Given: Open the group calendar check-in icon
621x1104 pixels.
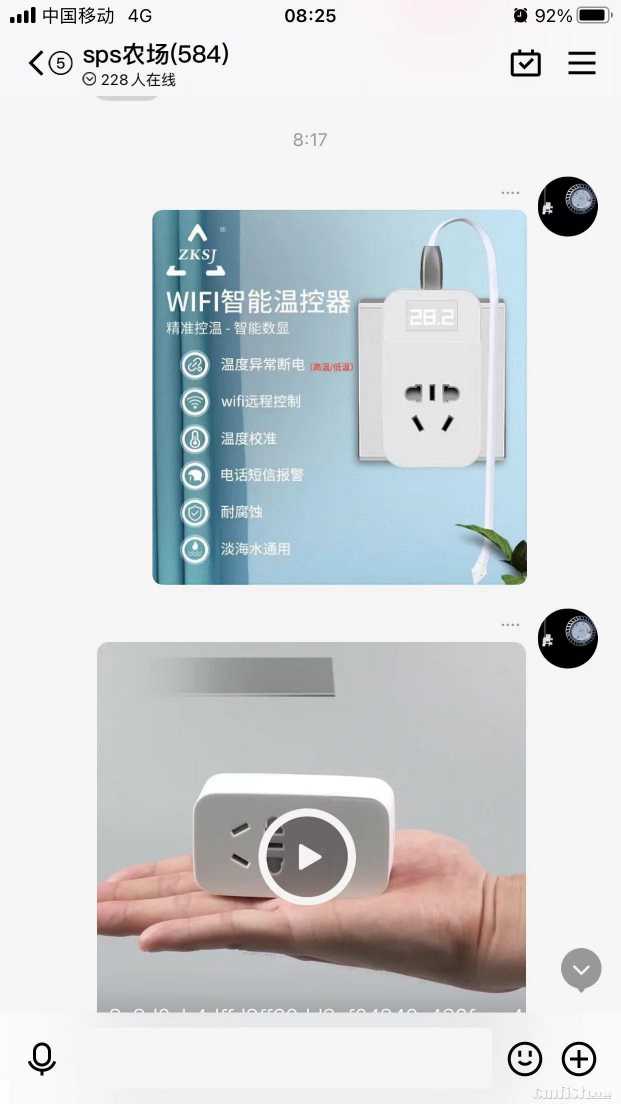Looking at the screenshot, I should click(x=525, y=63).
